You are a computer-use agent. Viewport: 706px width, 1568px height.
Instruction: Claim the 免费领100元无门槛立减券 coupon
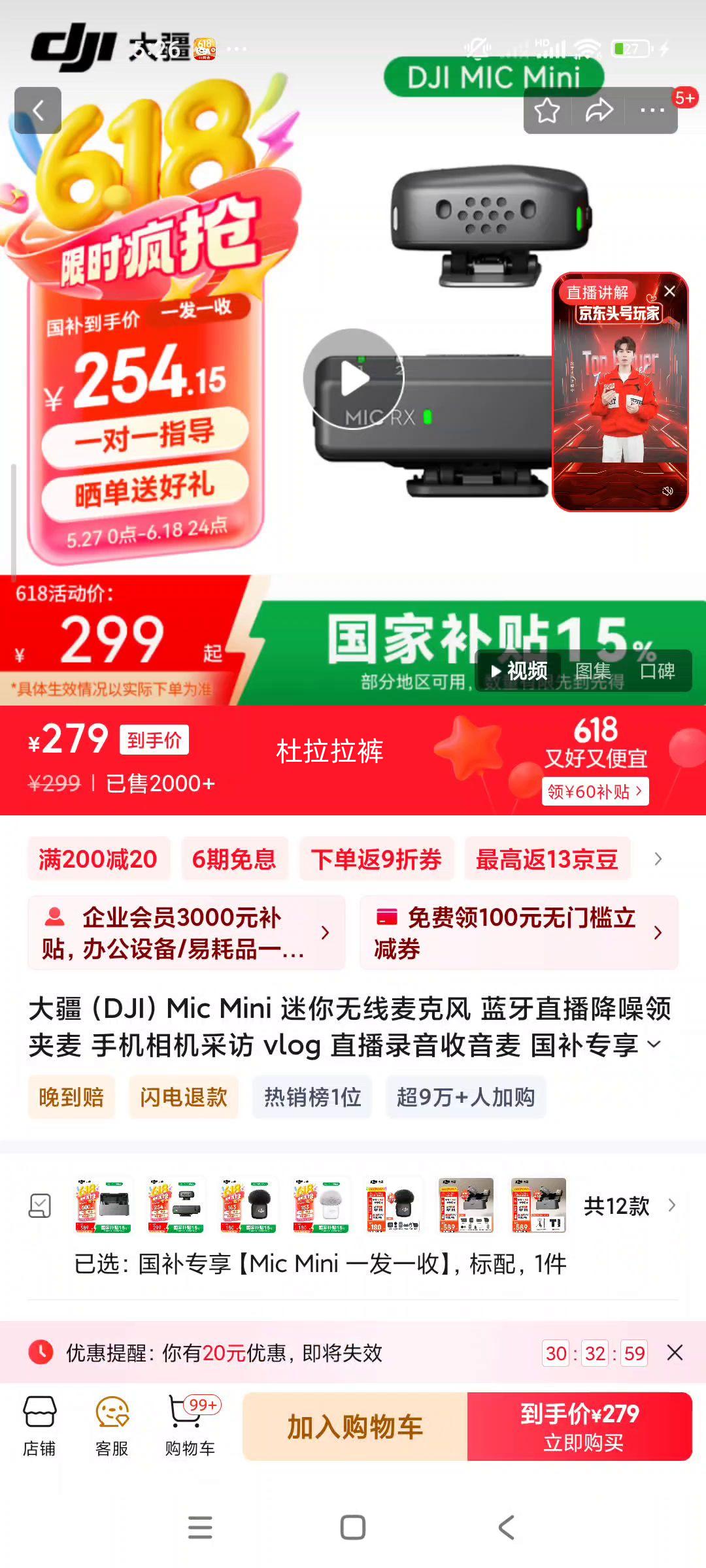(518, 933)
